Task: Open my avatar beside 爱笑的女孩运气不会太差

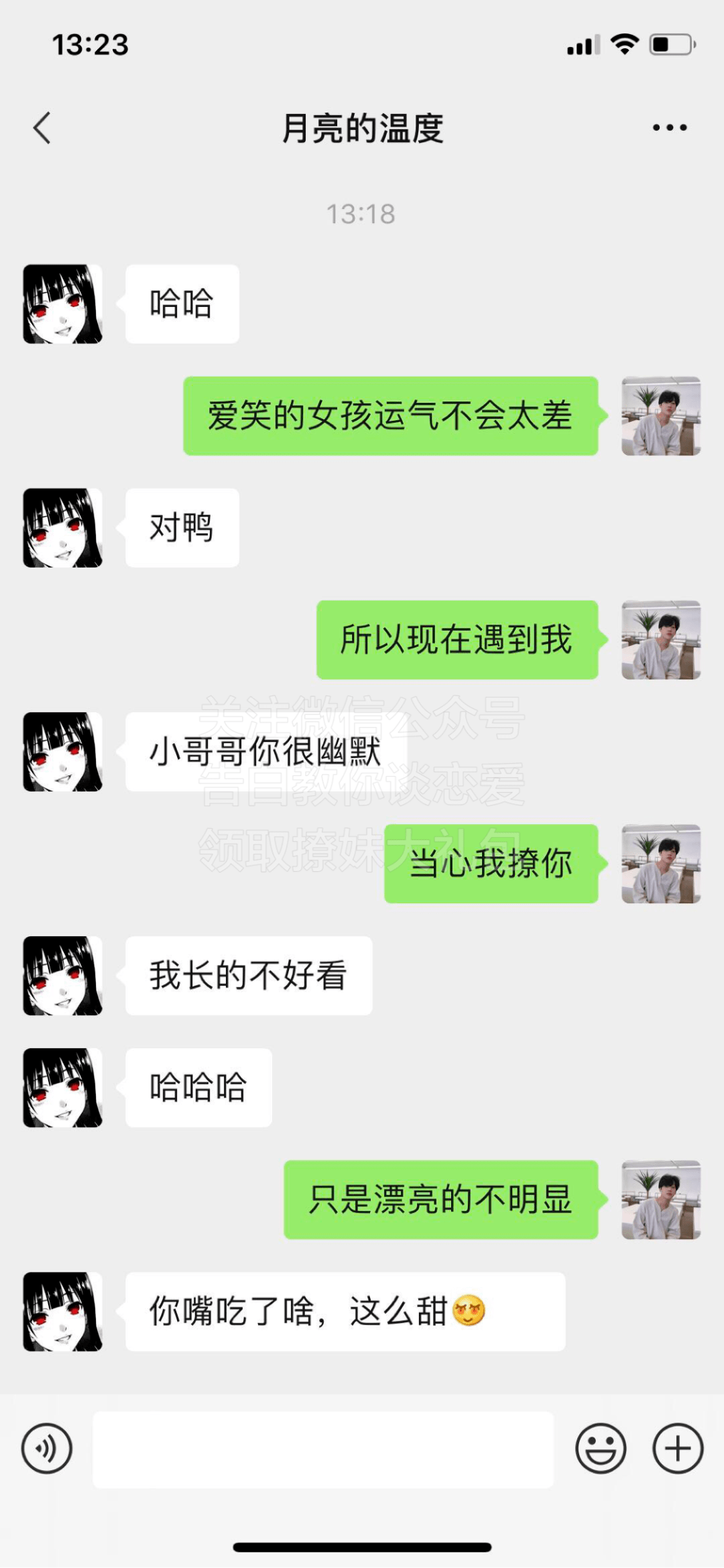Action: click(x=661, y=416)
